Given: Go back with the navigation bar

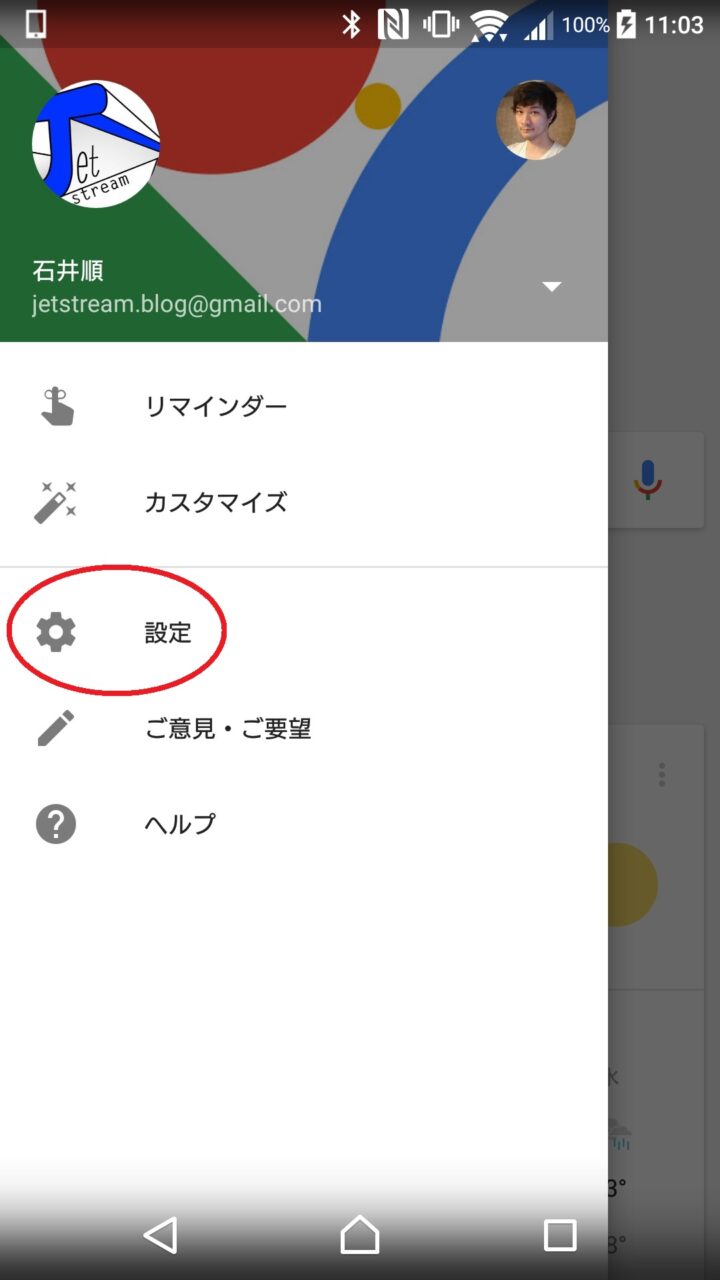Looking at the screenshot, I should [x=160, y=1235].
